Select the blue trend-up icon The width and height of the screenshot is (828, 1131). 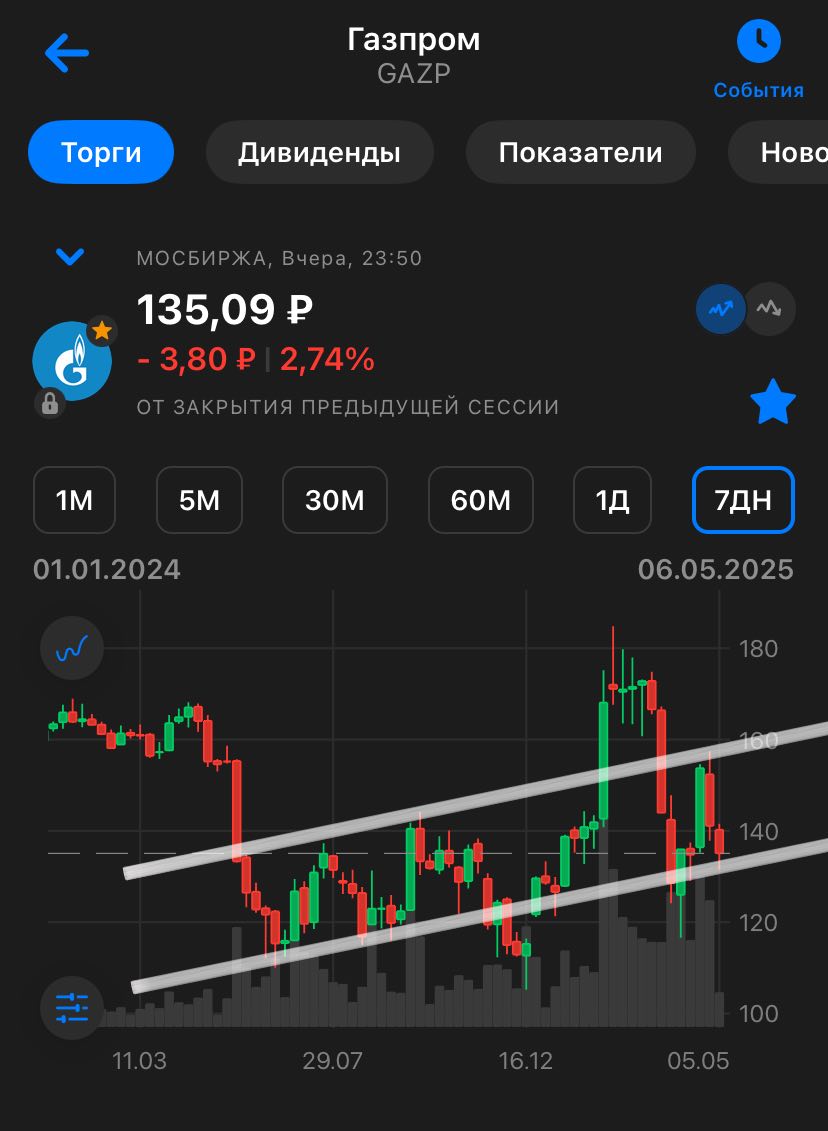pos(720,310)
